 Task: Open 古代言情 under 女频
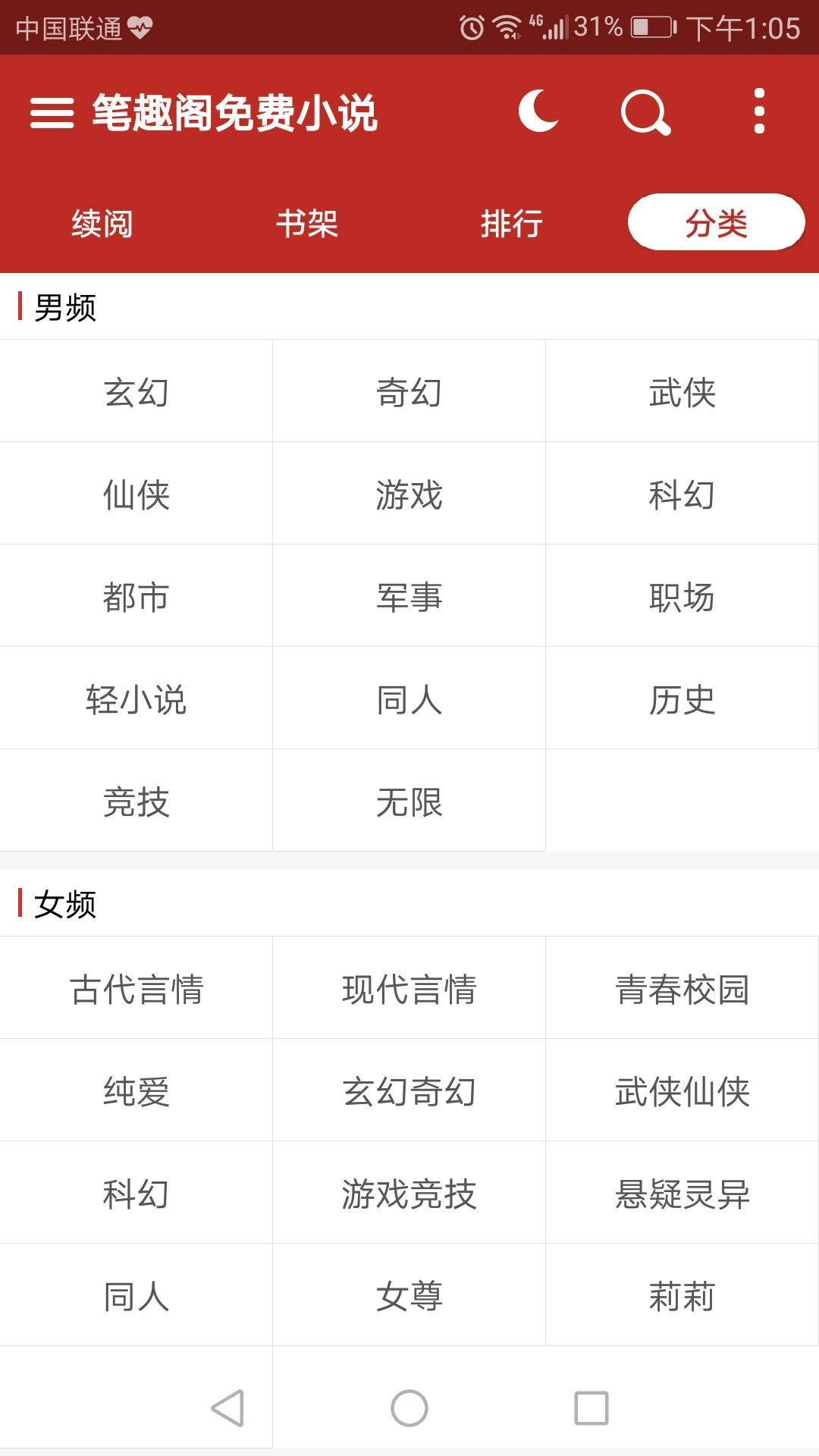click(x=136, y=988)
